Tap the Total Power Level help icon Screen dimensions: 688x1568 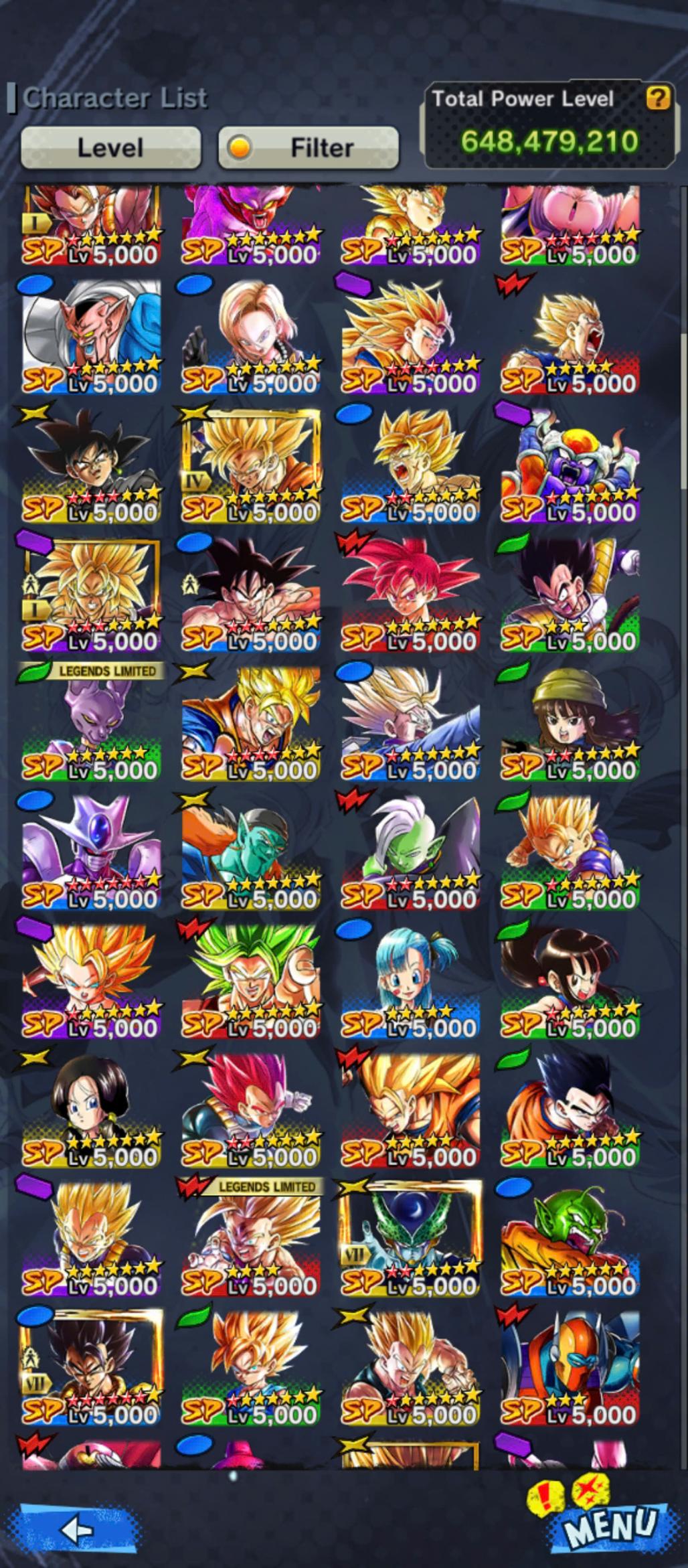[657, 99]
